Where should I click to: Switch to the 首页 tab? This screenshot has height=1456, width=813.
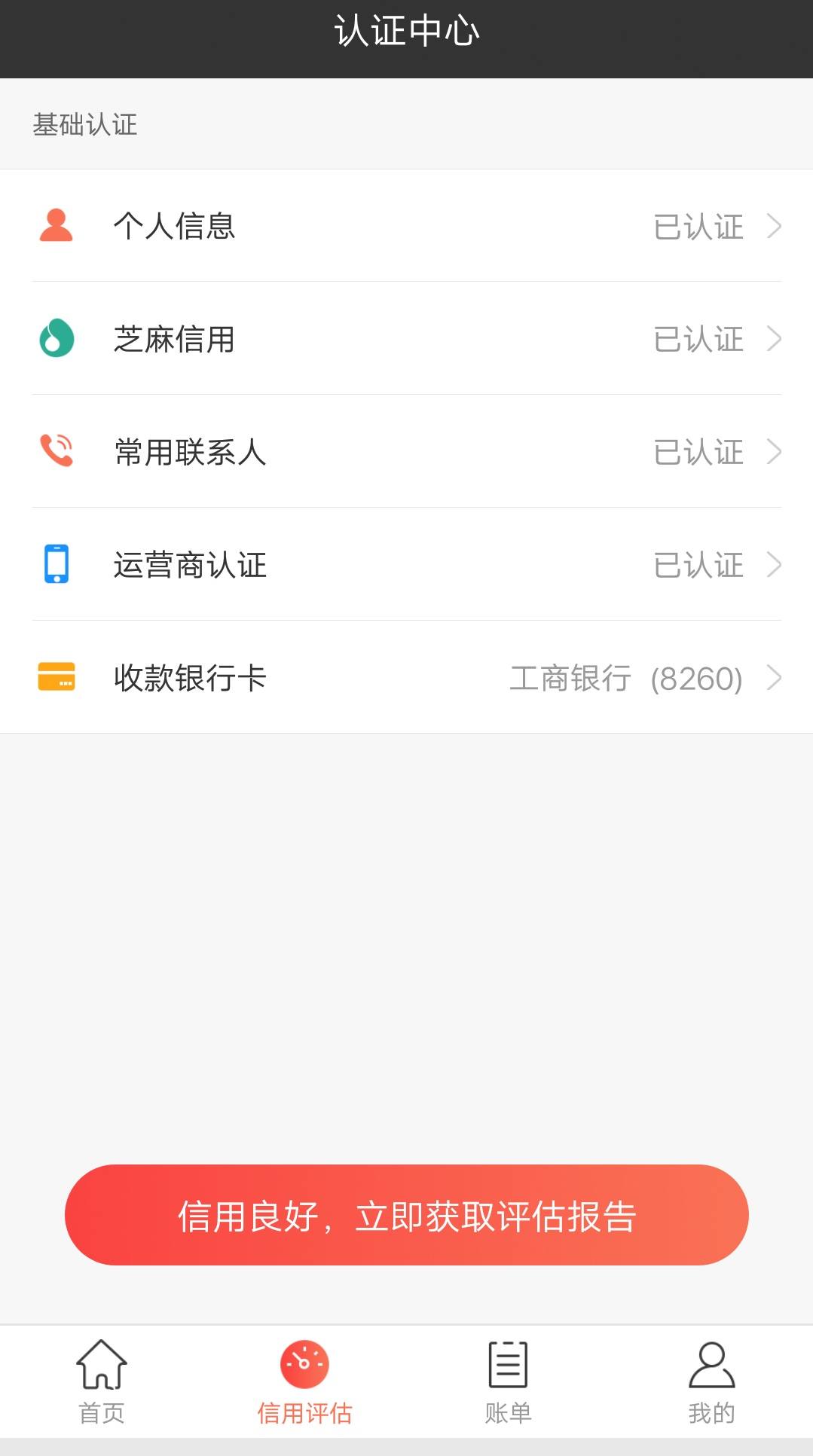pos(102,1382)
